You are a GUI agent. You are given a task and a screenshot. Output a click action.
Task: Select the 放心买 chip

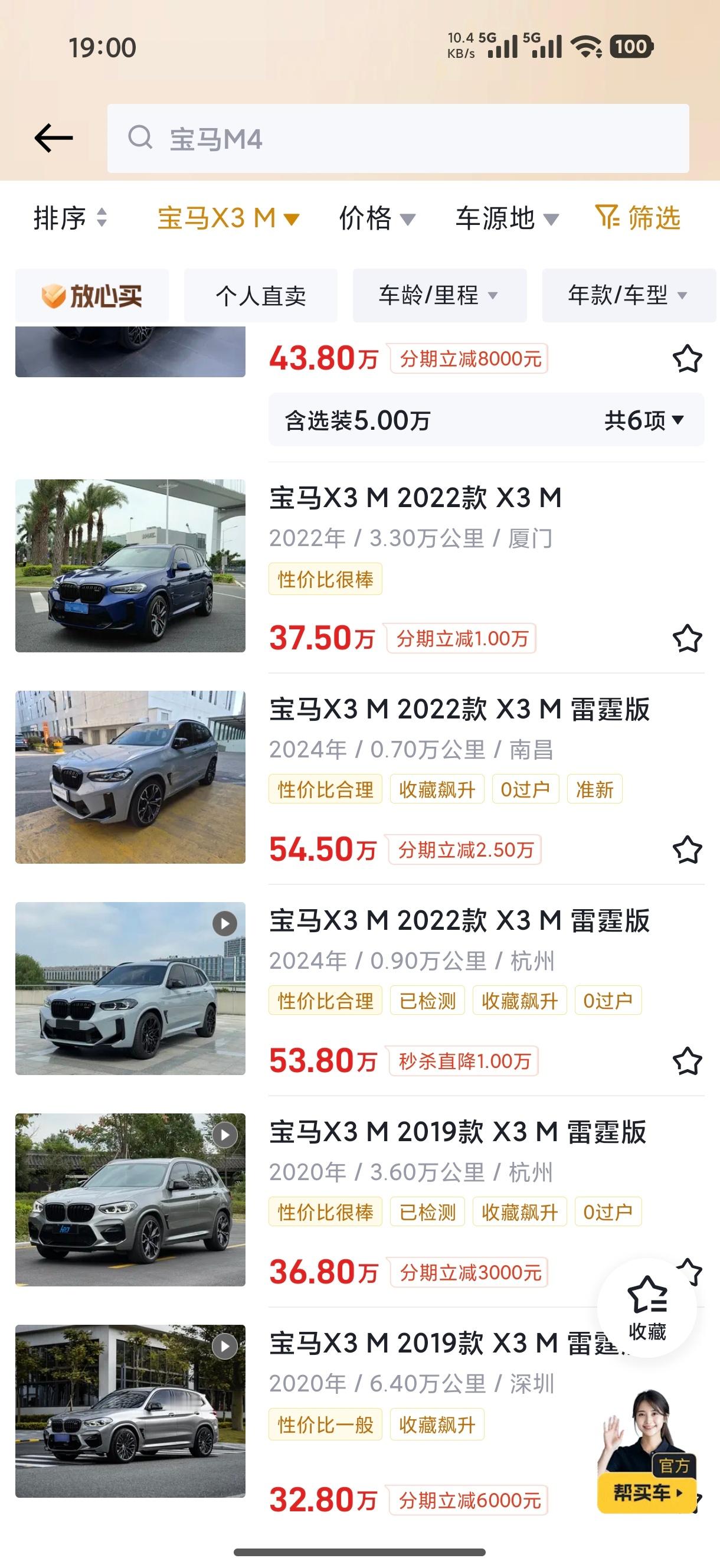point(92,296)
